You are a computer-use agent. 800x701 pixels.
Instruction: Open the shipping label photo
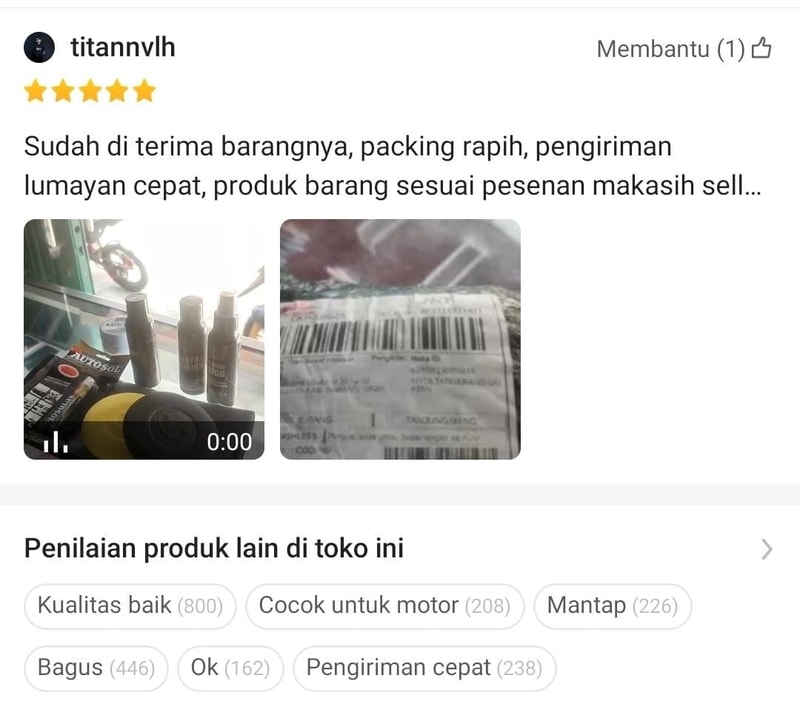pos(400,339)
